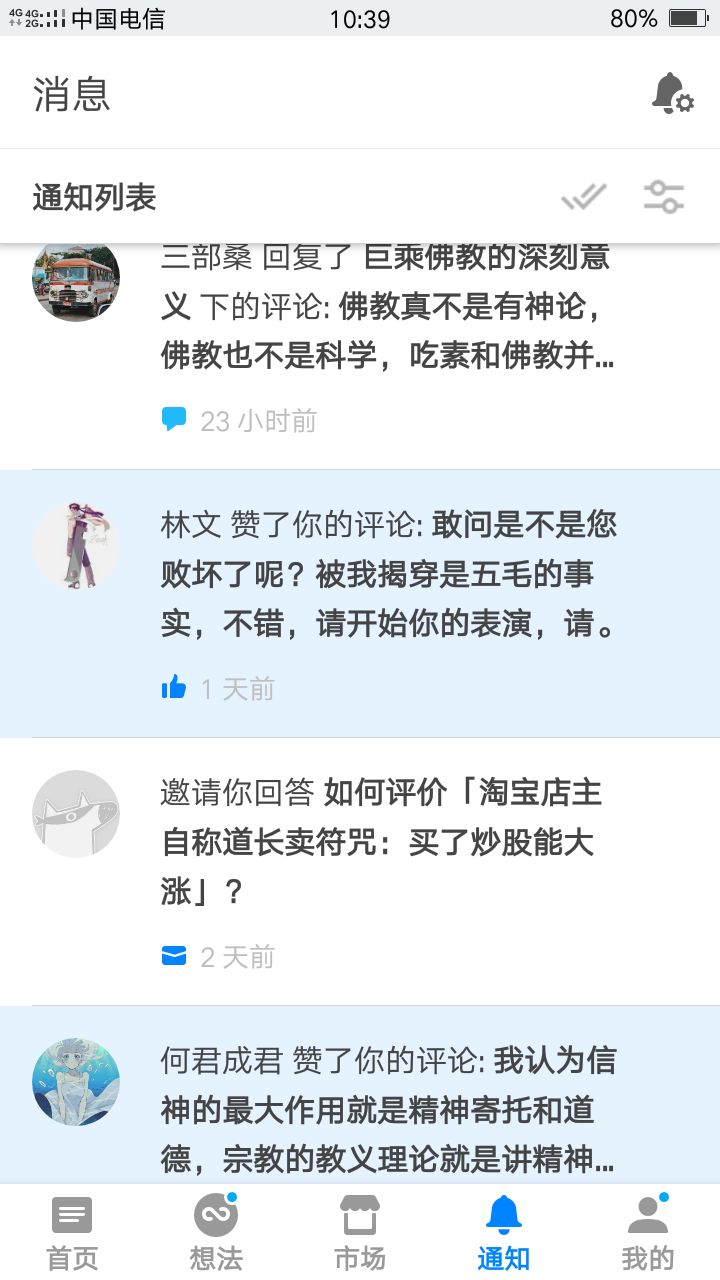The image size is (720, 1280).
Task: View 何君成君's profile avatar
Action: 76,1082
